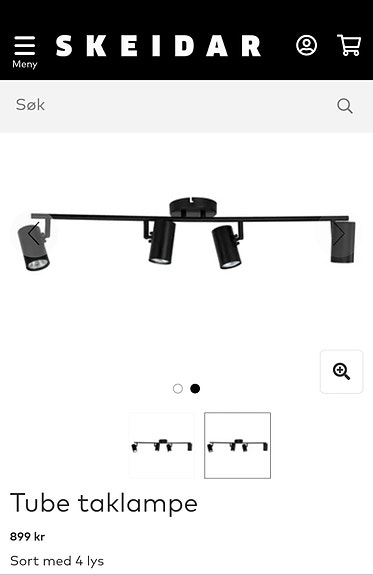Image resolution: width=373 pixels, height=575 pixels.
Task: View the shopping cart
Action: (349, 45)
